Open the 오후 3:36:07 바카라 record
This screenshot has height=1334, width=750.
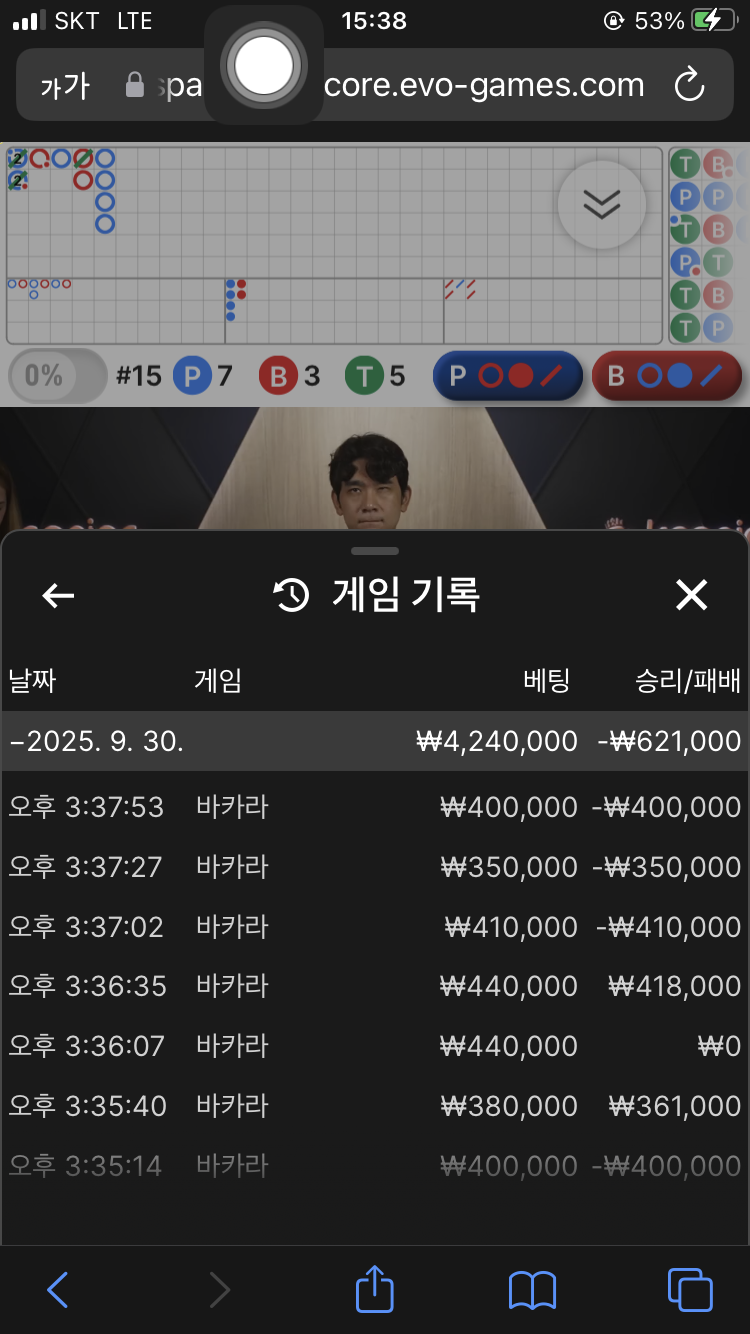pyautogui.click(x=374, y=1047)
